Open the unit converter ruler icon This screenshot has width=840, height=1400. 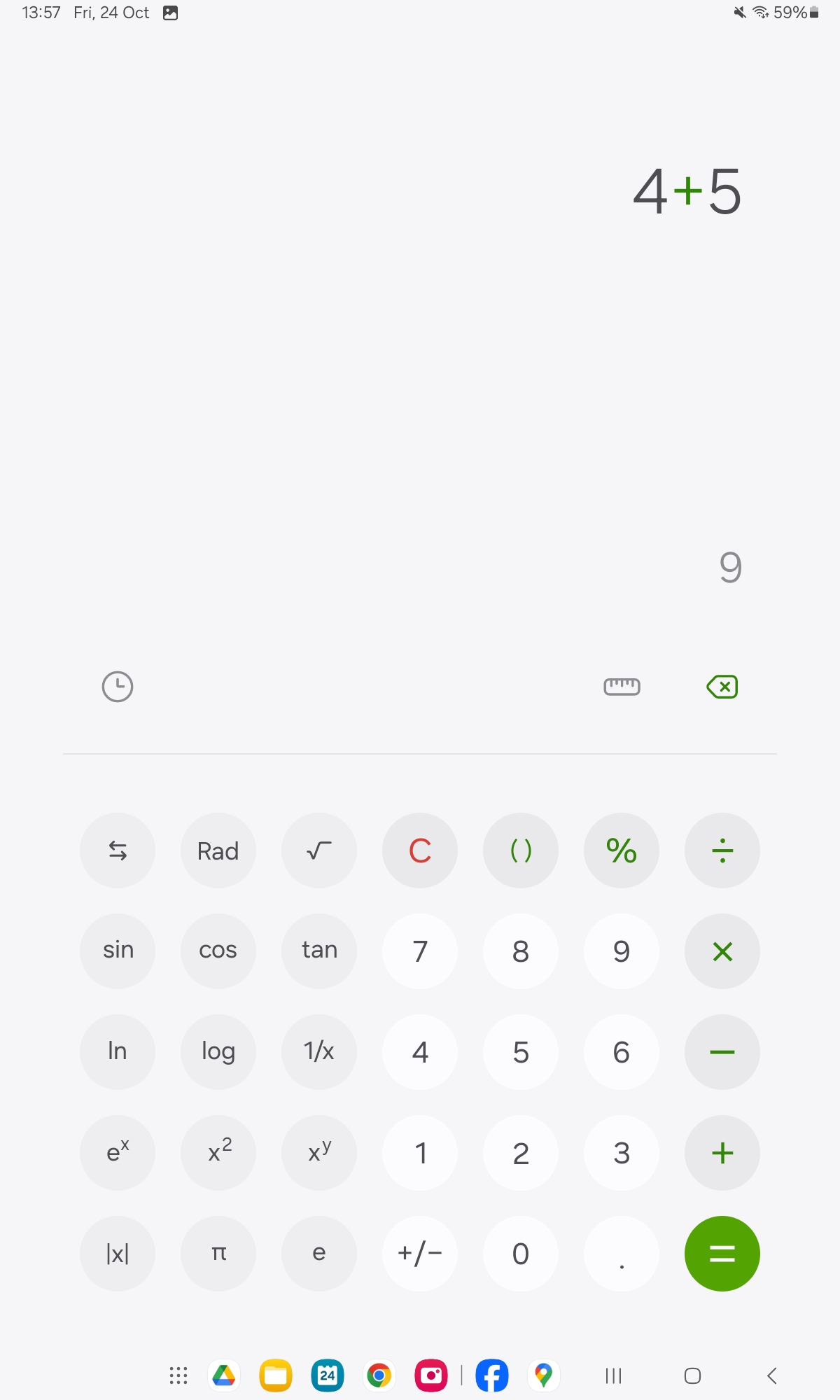point(622,687)
